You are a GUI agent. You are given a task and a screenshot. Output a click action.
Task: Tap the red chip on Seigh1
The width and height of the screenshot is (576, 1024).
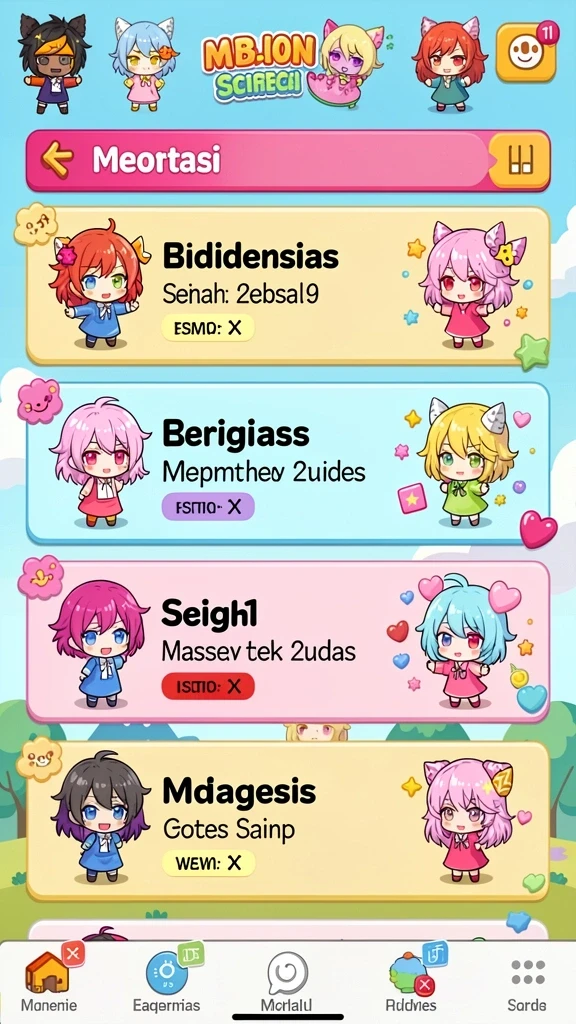[208, 686]
